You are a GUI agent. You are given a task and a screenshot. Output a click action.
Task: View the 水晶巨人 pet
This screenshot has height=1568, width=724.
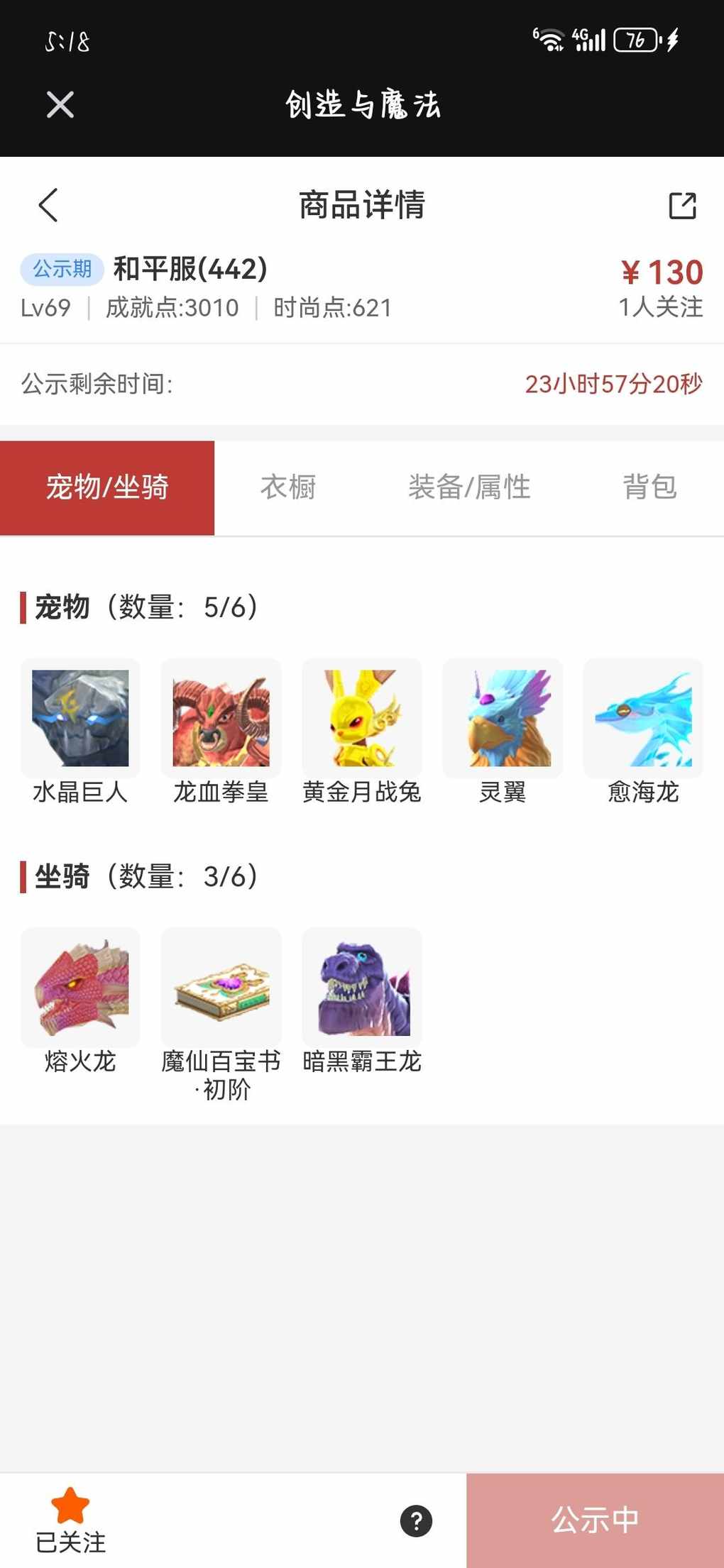coord(80,718)
